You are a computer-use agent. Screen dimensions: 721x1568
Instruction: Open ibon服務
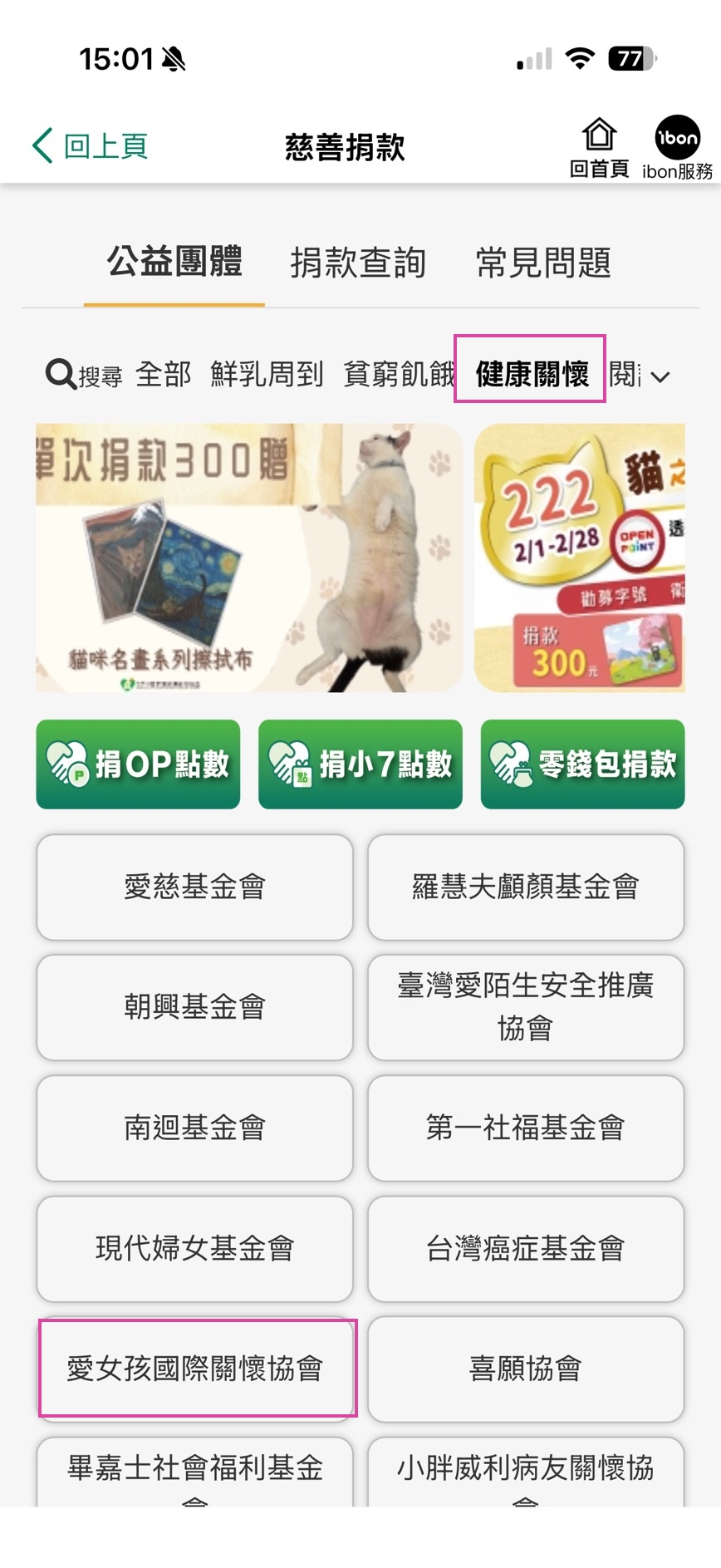tap(677, 148)
